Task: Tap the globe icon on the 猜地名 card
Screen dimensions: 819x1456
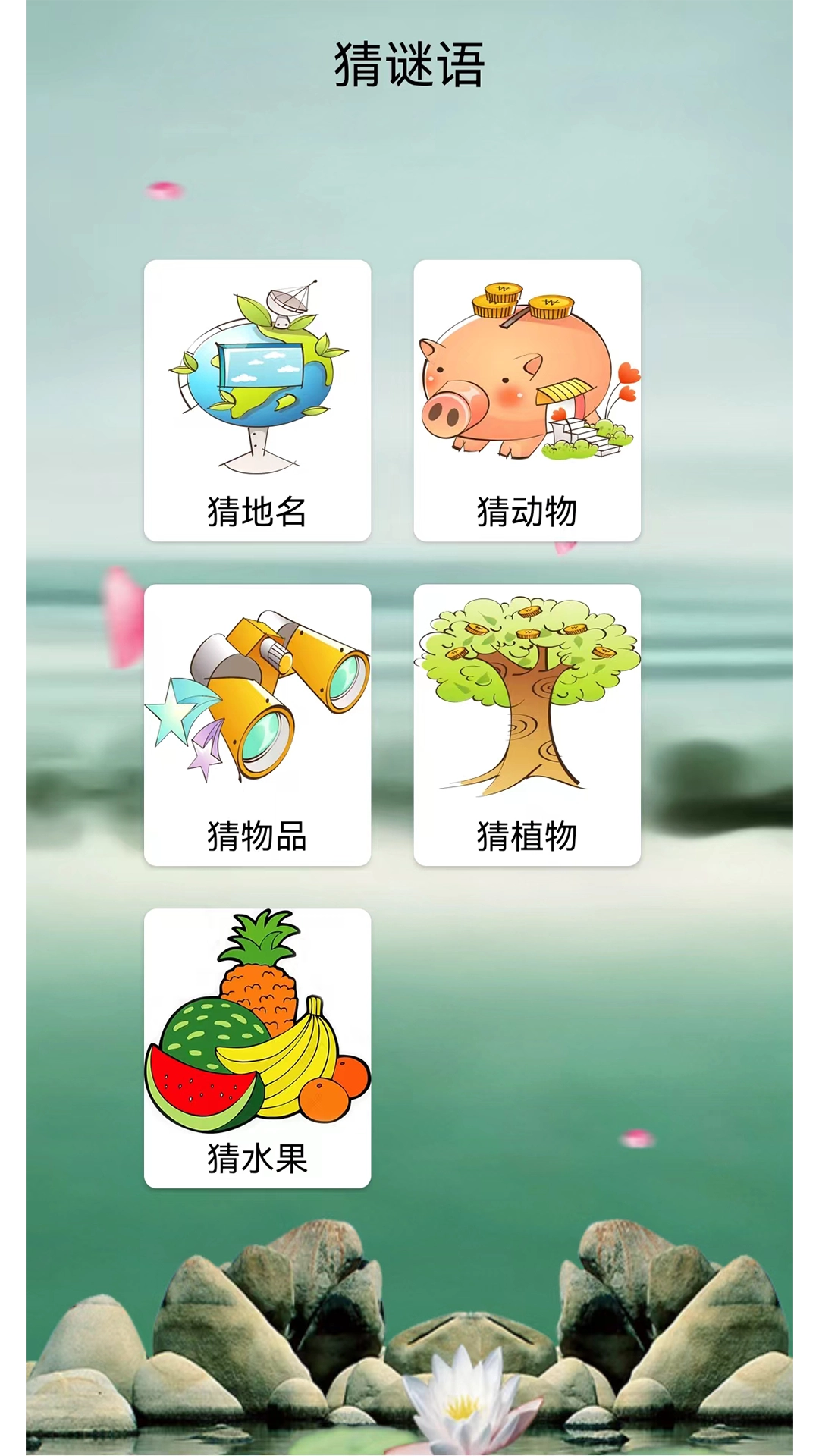Action: tap(258, 372)
